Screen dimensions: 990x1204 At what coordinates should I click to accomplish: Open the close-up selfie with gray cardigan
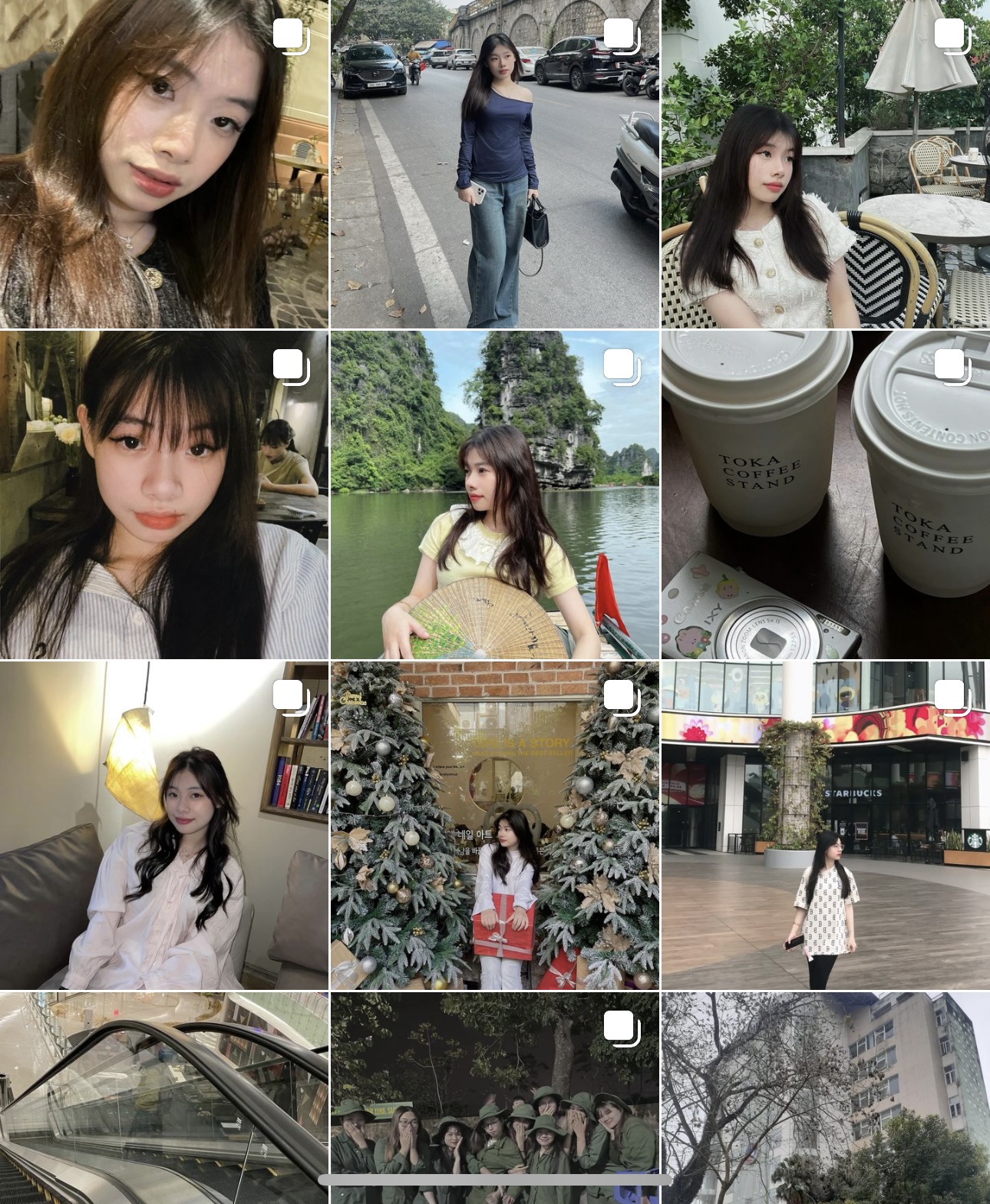point(164,164)
